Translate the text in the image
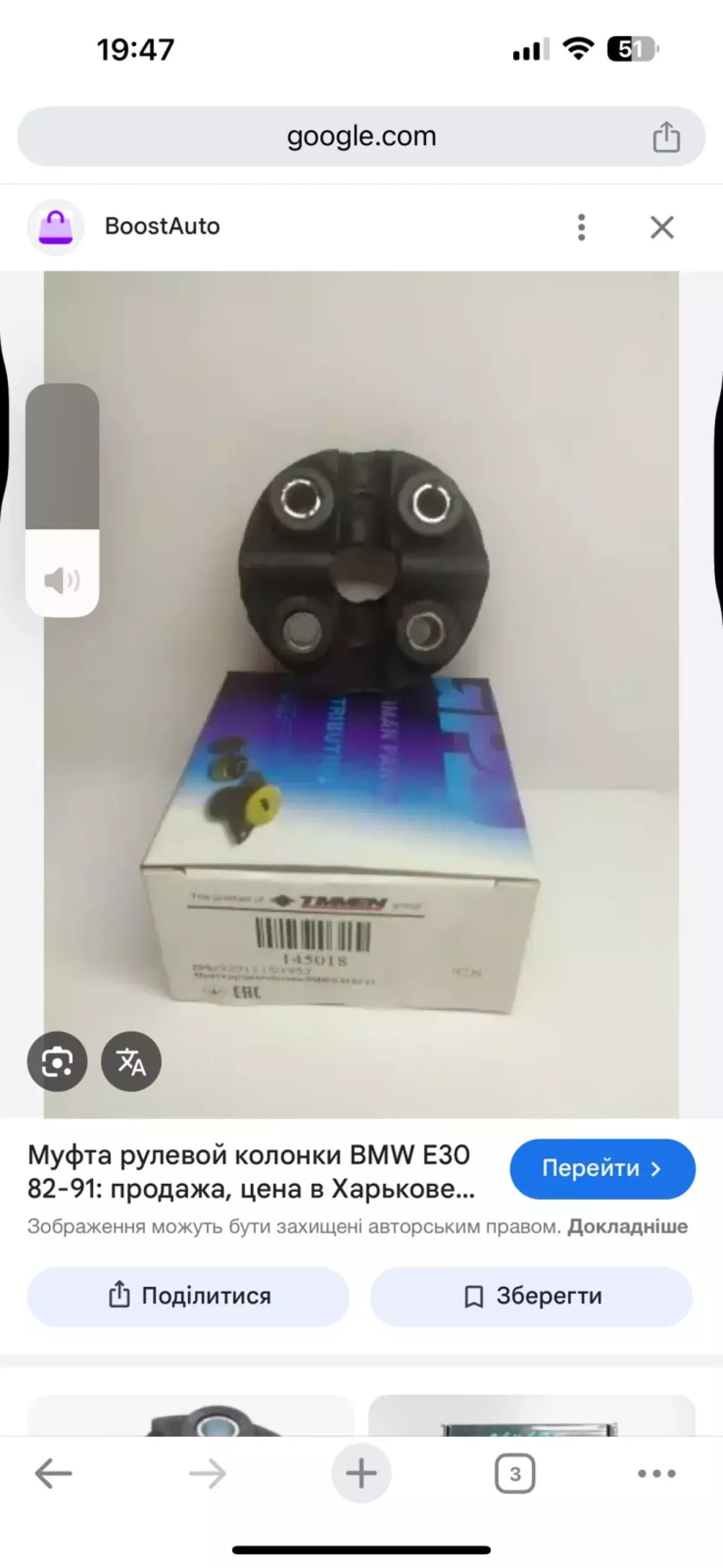Image resolution: width=723 pixels, height=1568 pixels. coord(131,1062)
